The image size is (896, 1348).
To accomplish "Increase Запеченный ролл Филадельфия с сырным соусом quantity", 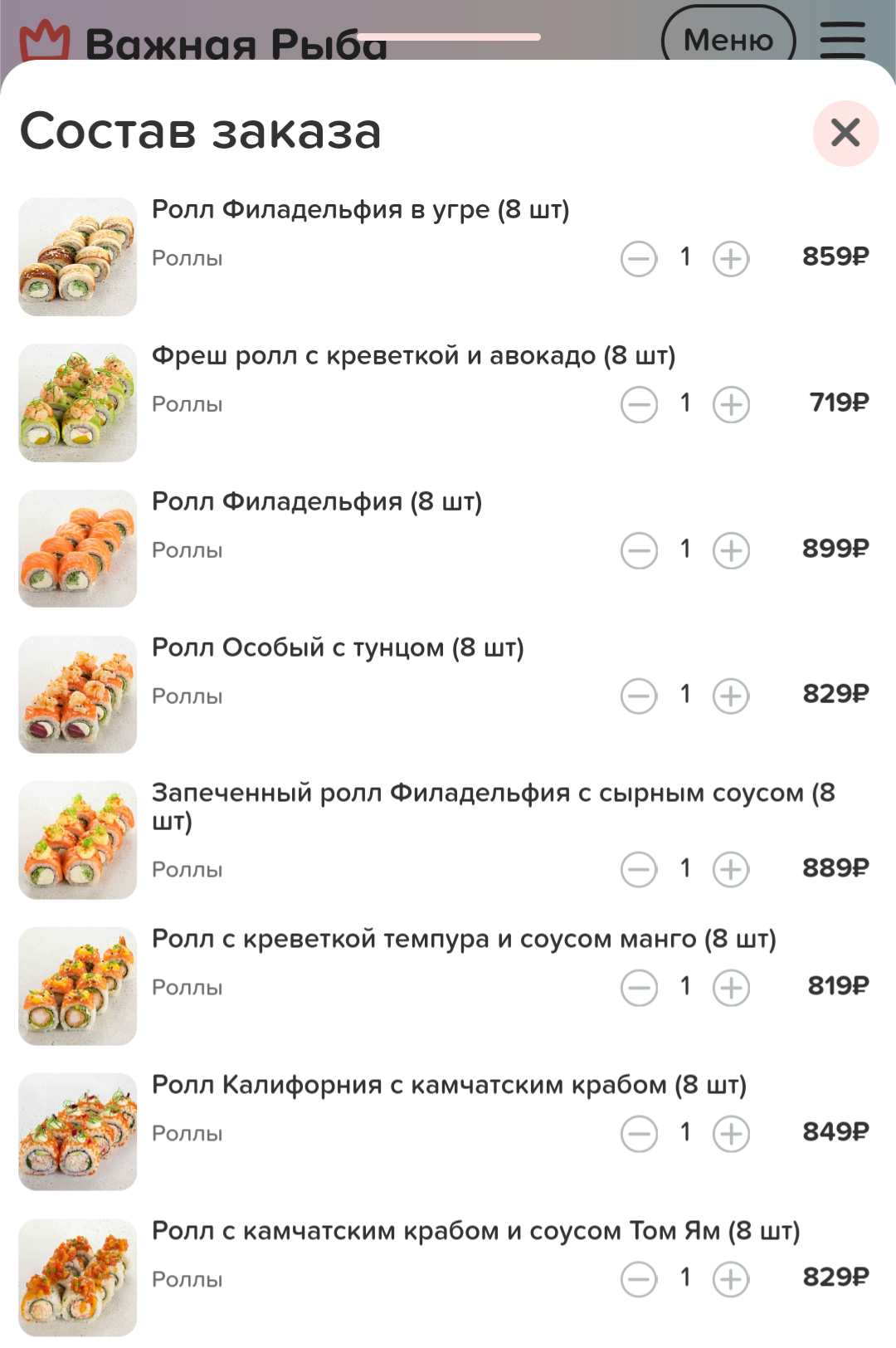I will (731, 870).
